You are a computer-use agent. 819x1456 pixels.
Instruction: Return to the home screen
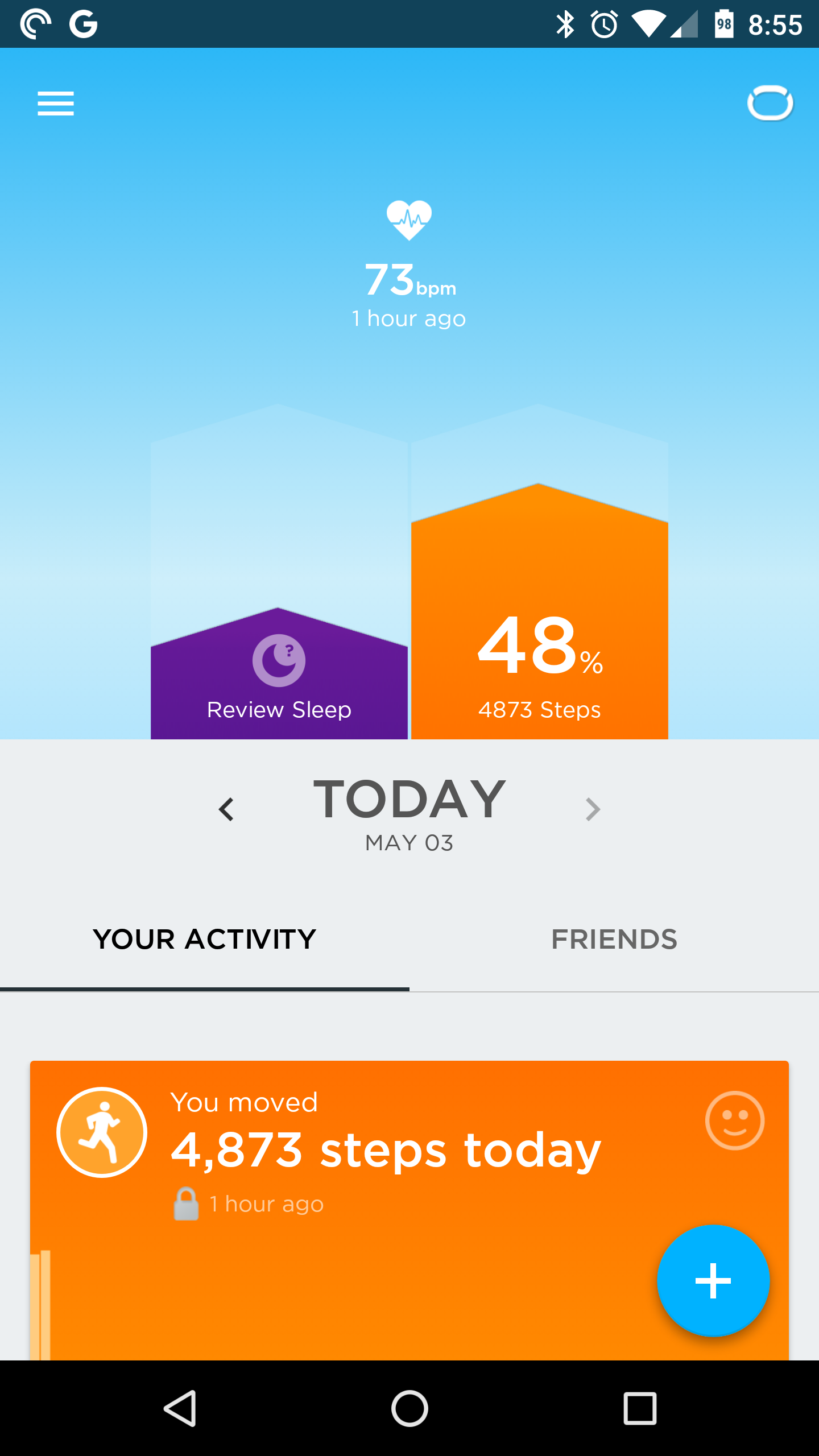pos(409,1408)
